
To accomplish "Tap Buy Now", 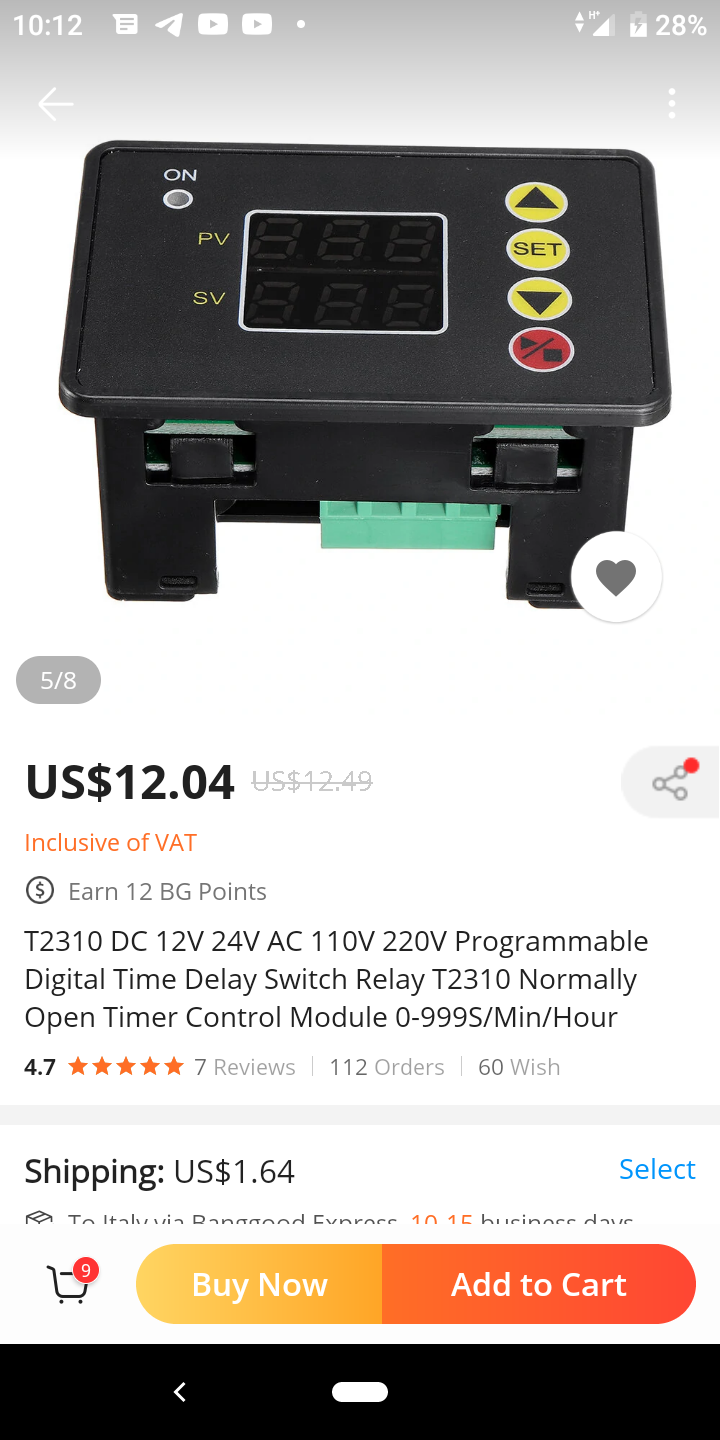I will (x=259, y=1284).
